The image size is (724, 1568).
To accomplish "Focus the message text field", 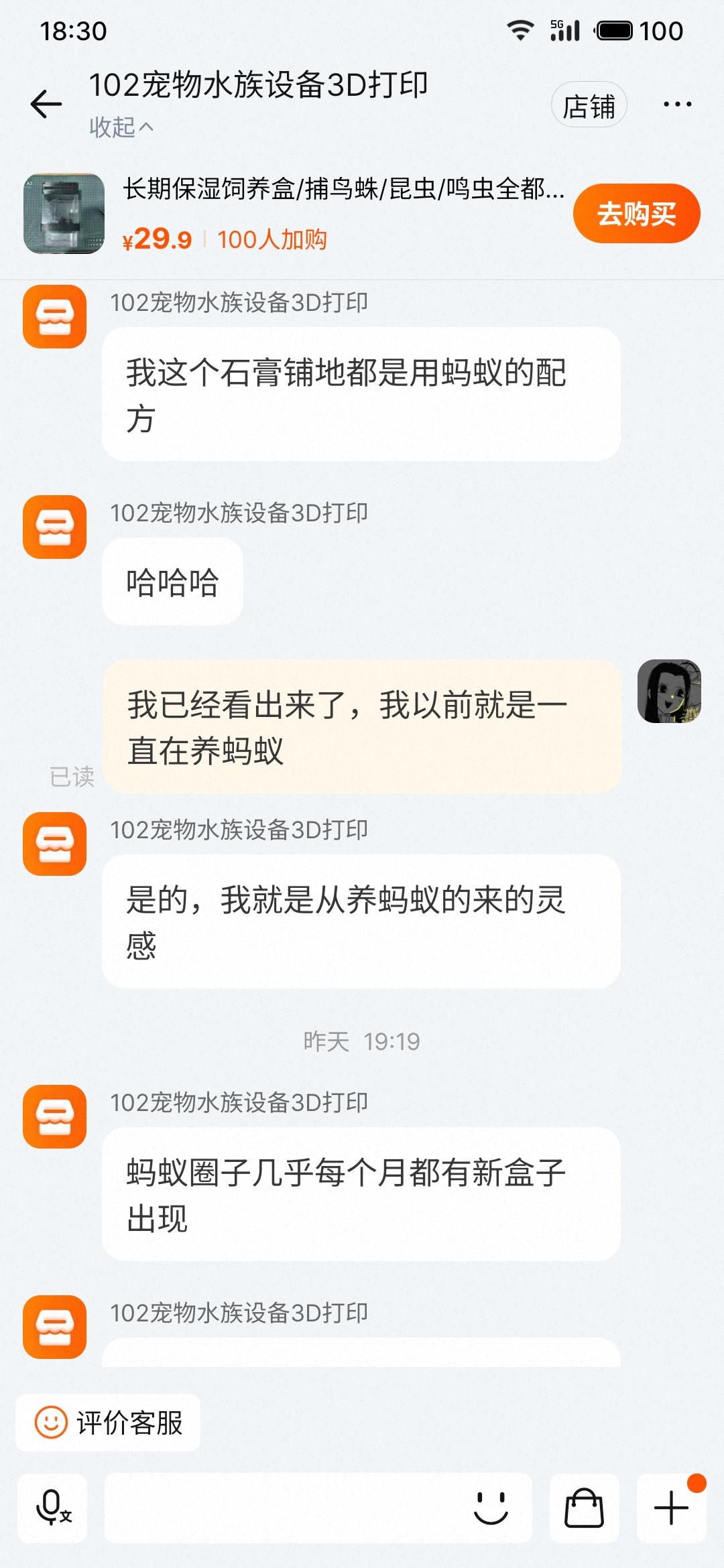I will [282, 1508].
